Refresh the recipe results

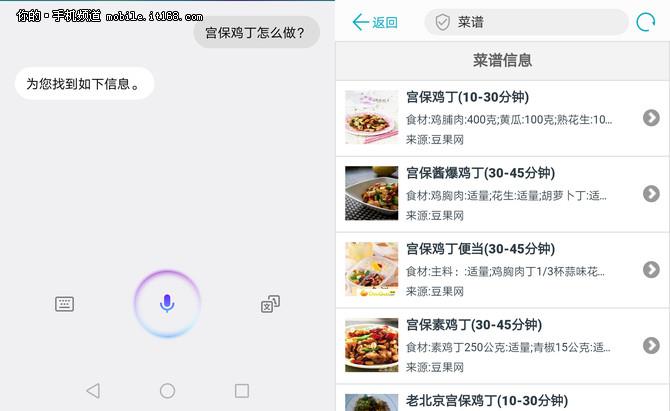point(647,22)
